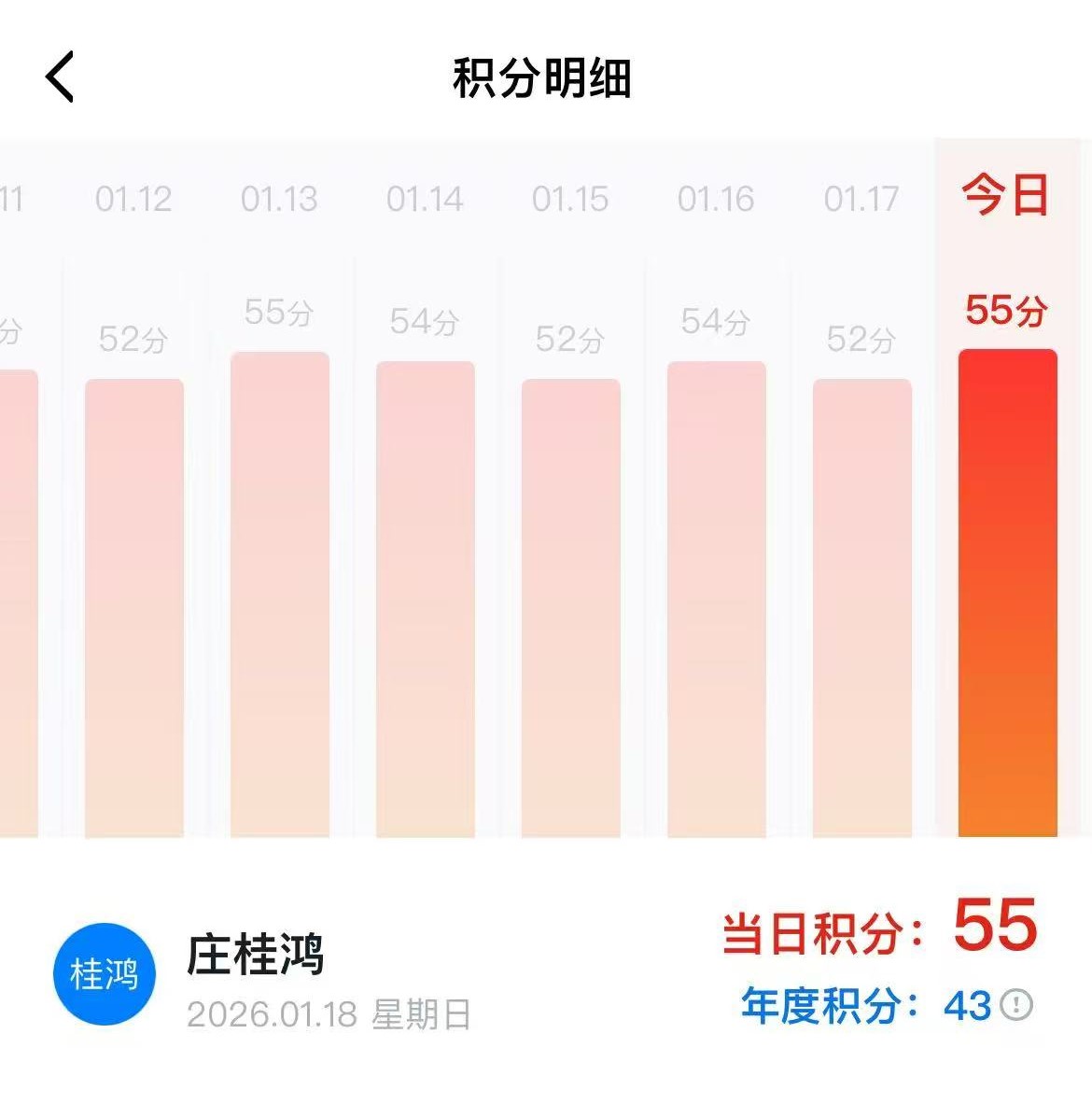Go back from the 积分明细 page

[x=60, y=77]
